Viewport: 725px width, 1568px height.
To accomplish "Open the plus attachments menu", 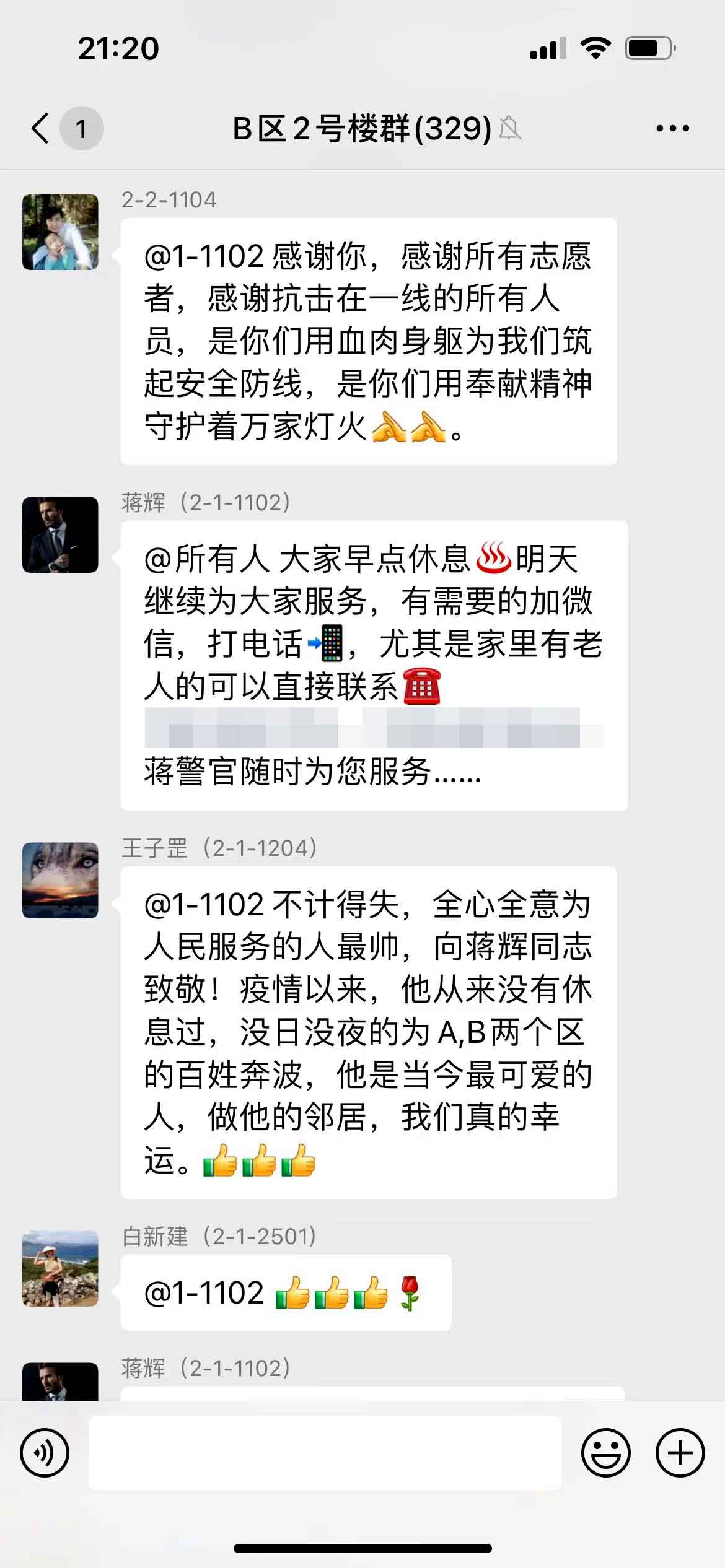I will point(680,1452).
